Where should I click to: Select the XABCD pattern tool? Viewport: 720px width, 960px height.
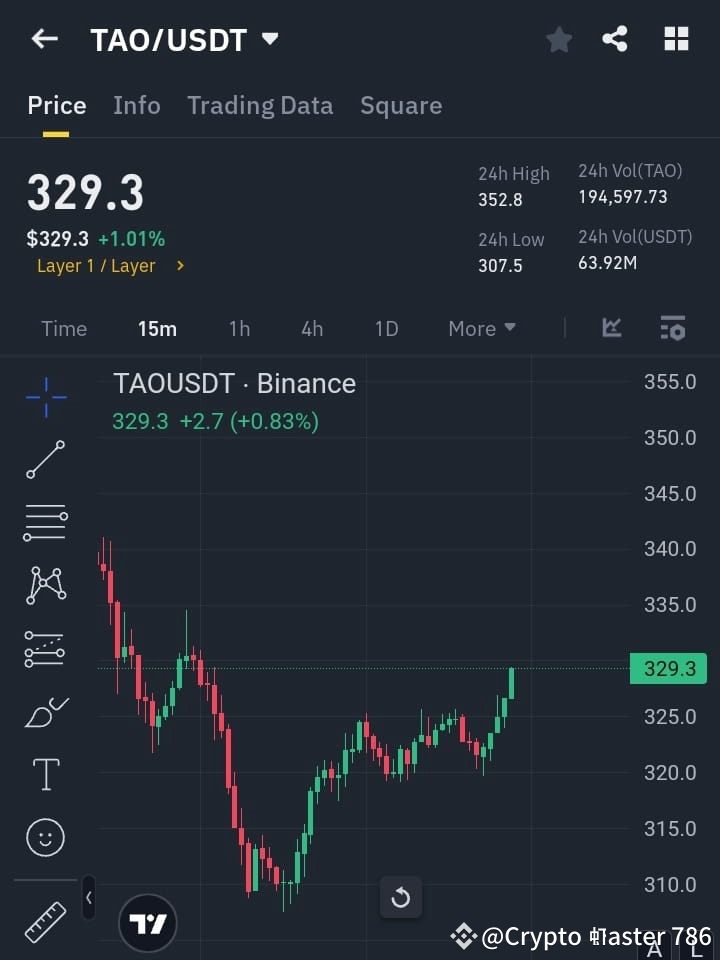[x=45, y=585]
